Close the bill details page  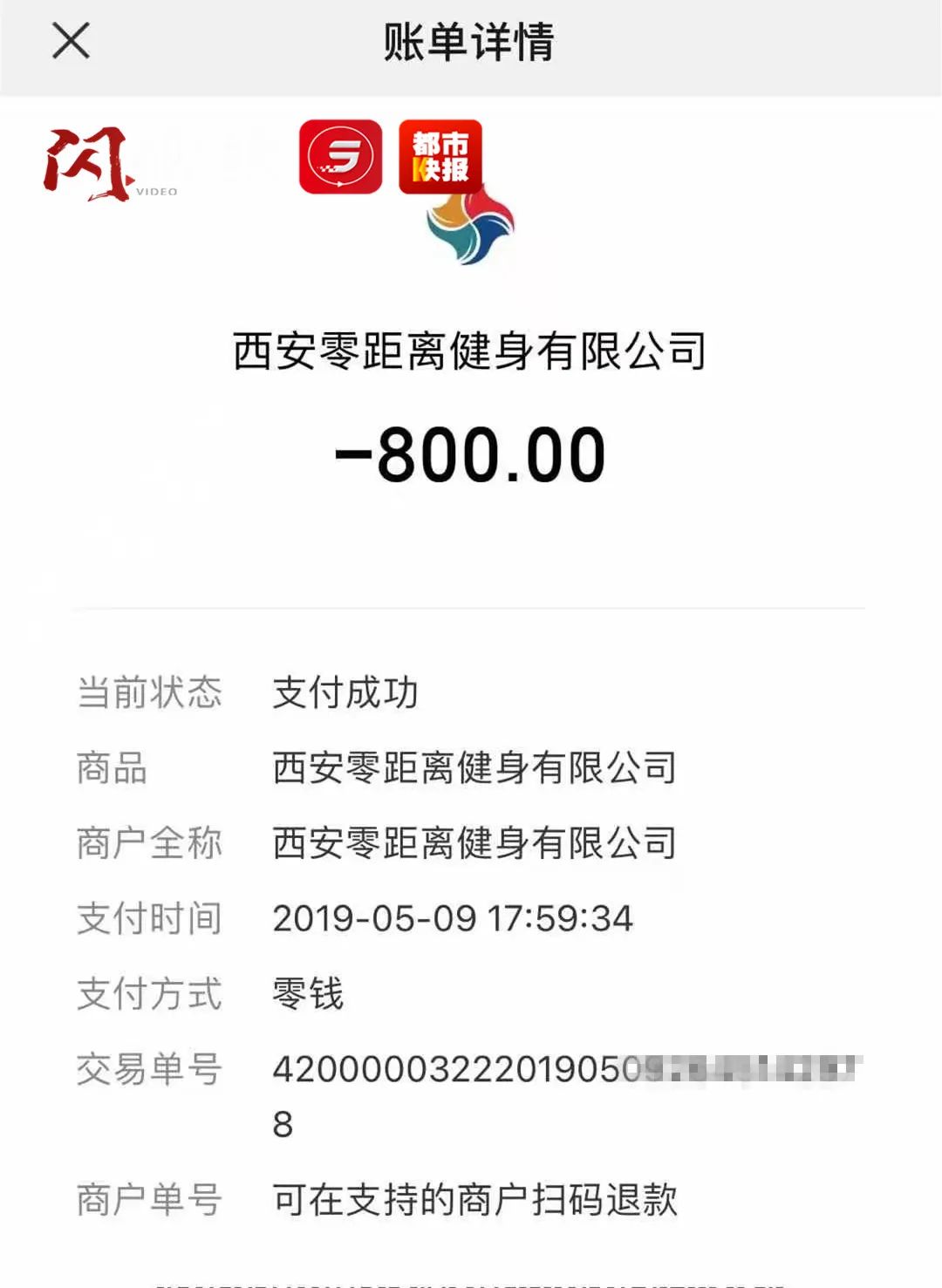pyautogui.click(x=71, y=41)
